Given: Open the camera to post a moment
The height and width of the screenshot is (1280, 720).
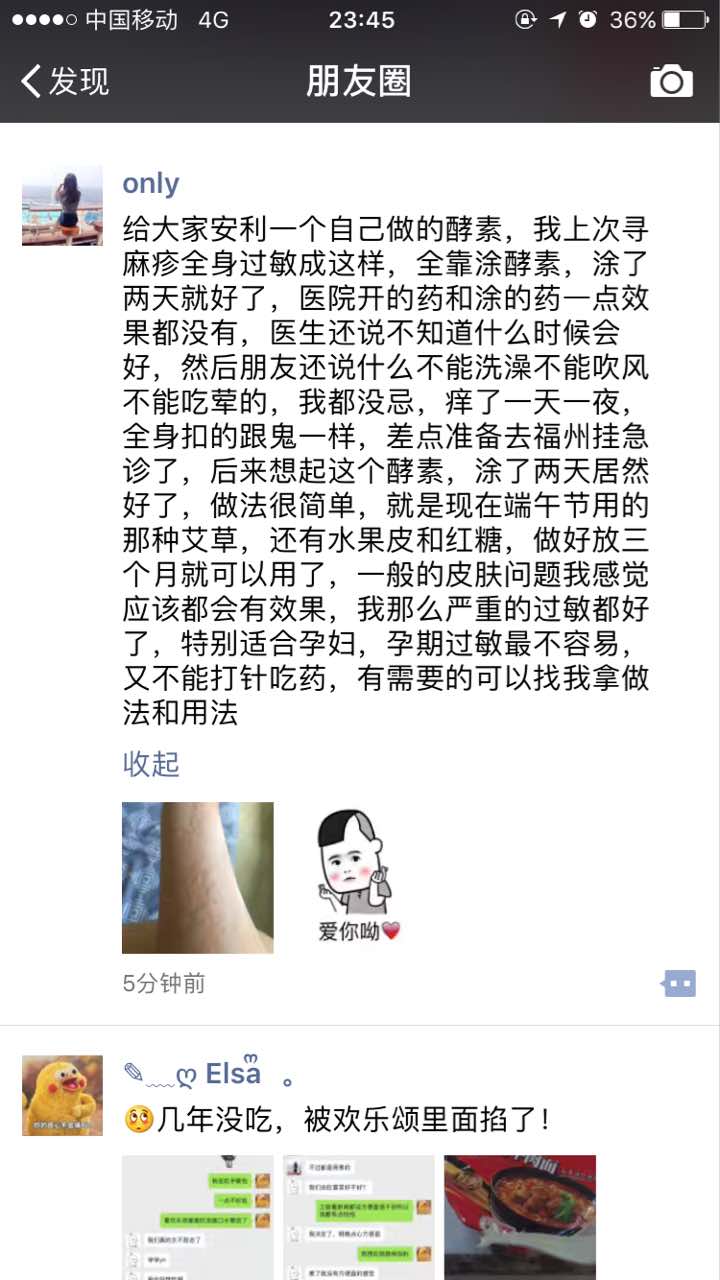Looking at the screenshot, I should click(x=671, y=81).
